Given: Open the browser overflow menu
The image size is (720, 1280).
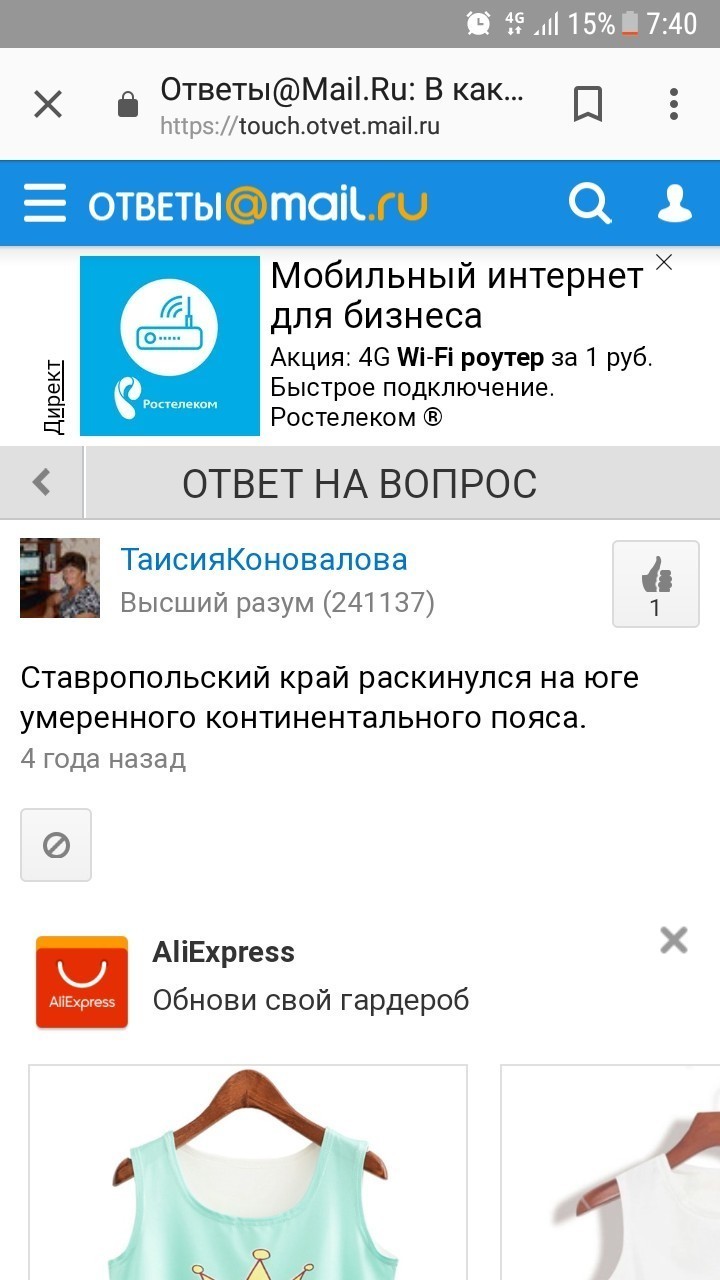Looking at the screenshot, I should click(x=674, y=104).
